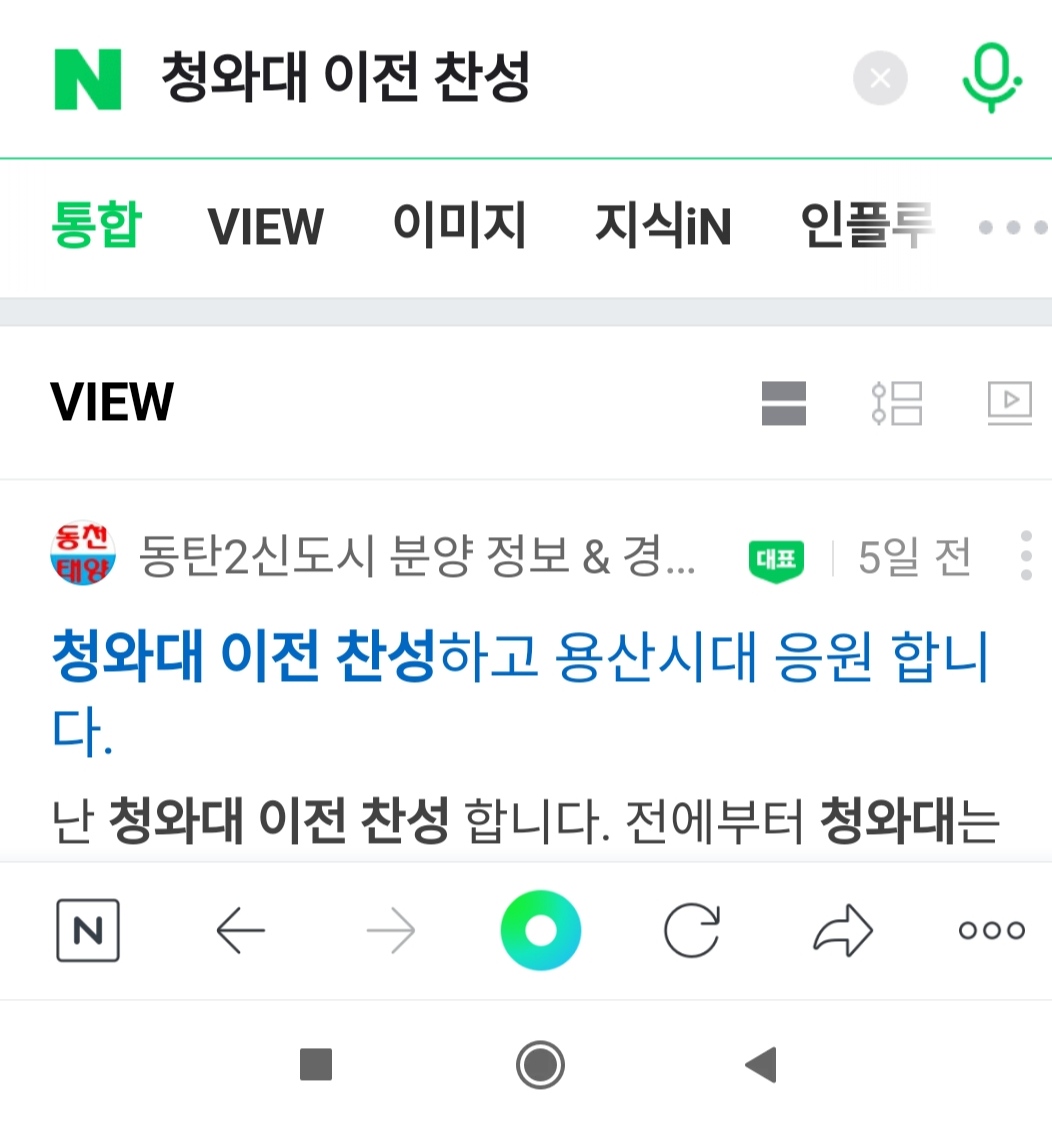The width and height of the screenshot is (1052, 1129).
Task: Select the card layout for VIEW results
Action: point(783,403)
